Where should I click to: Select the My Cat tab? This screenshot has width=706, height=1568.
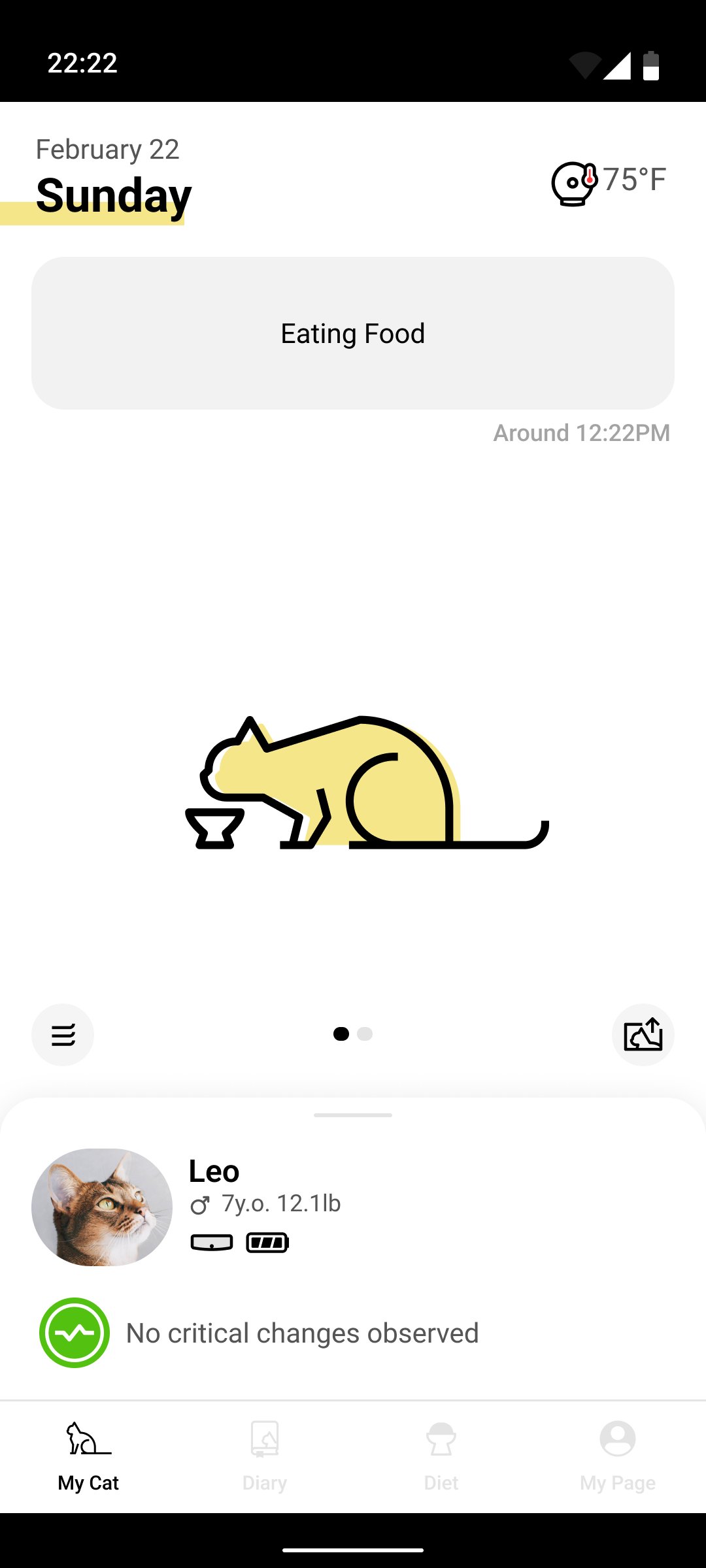point(88,1456)
